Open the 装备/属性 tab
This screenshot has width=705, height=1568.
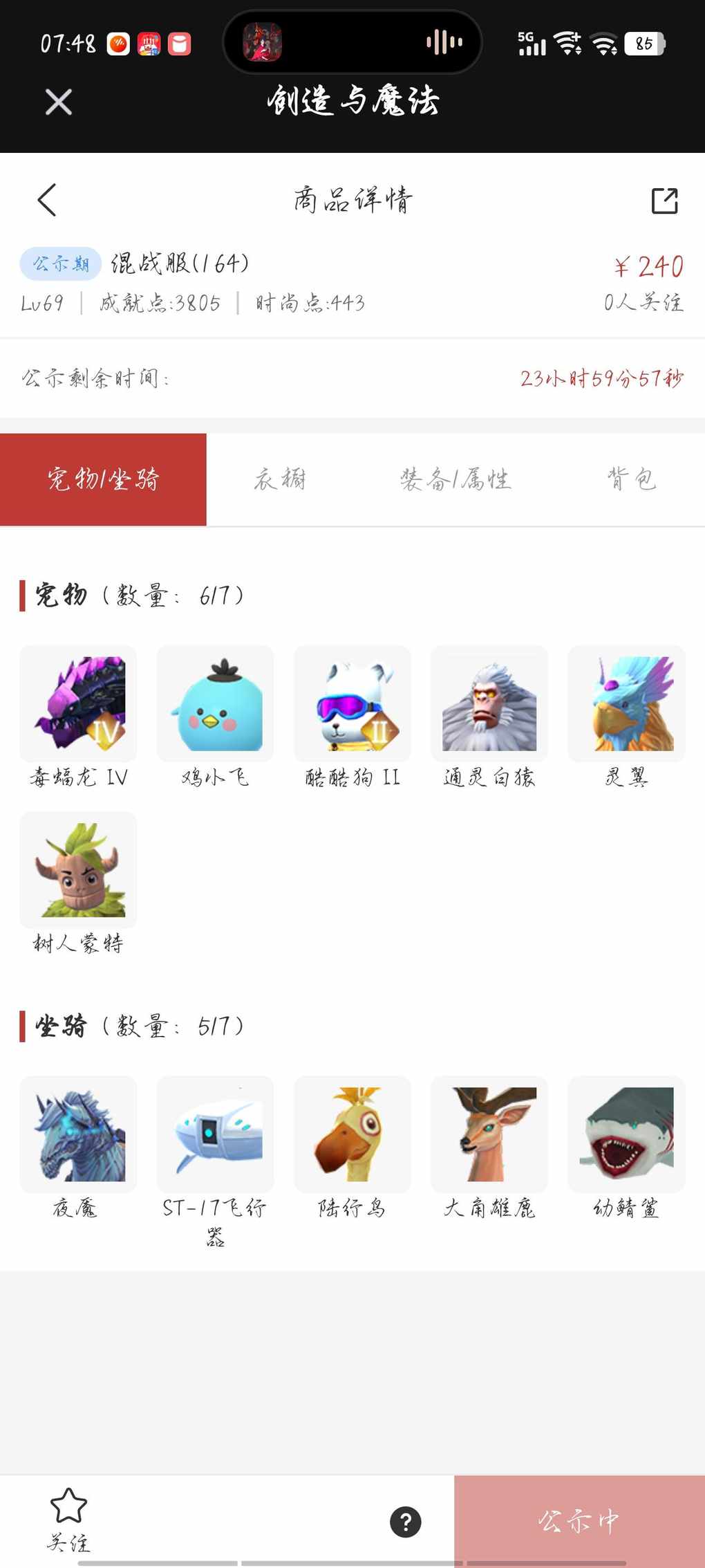(x=455, y=479)
